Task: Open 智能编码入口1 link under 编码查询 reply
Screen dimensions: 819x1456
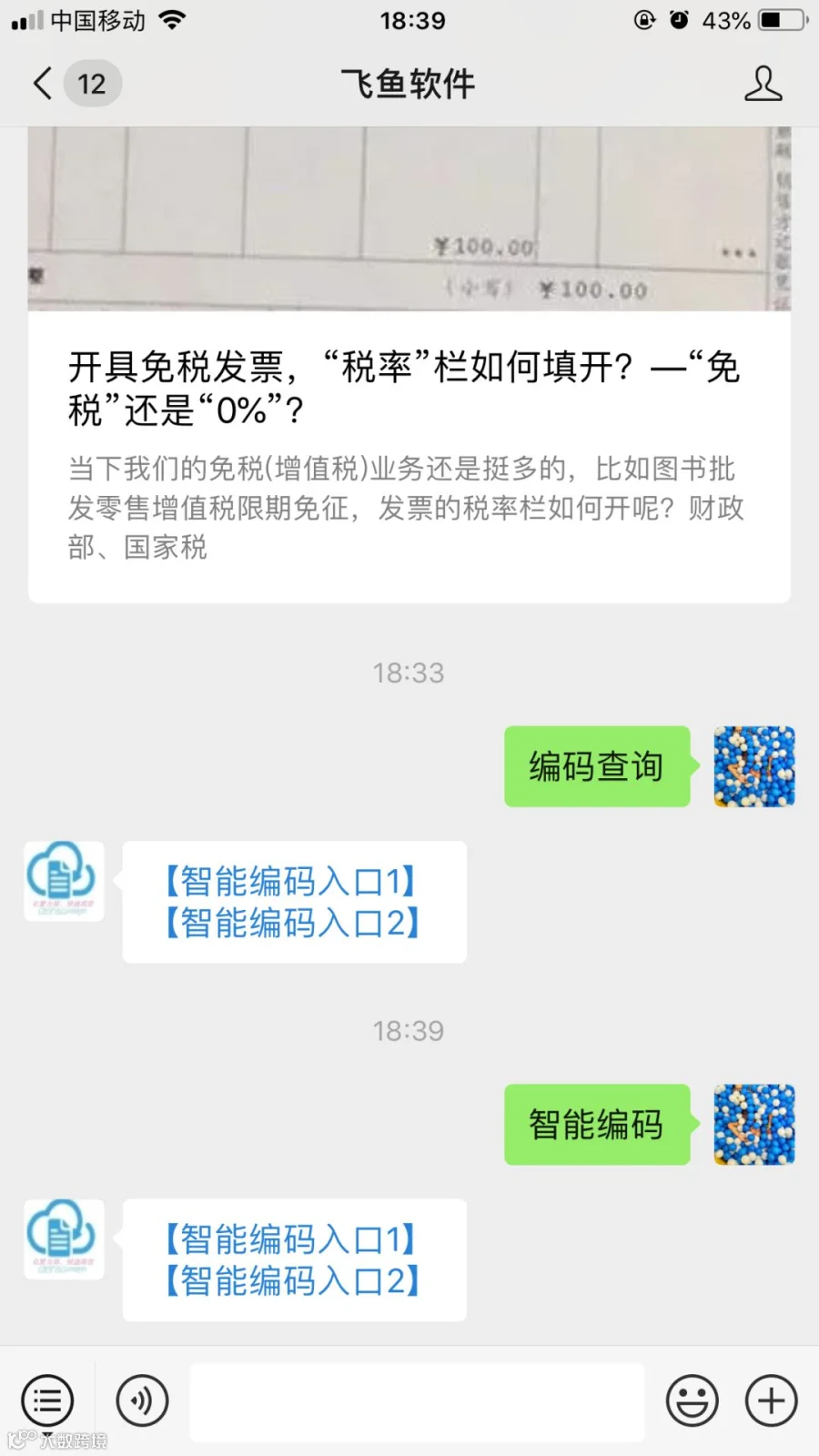Action: pos(291,881)
